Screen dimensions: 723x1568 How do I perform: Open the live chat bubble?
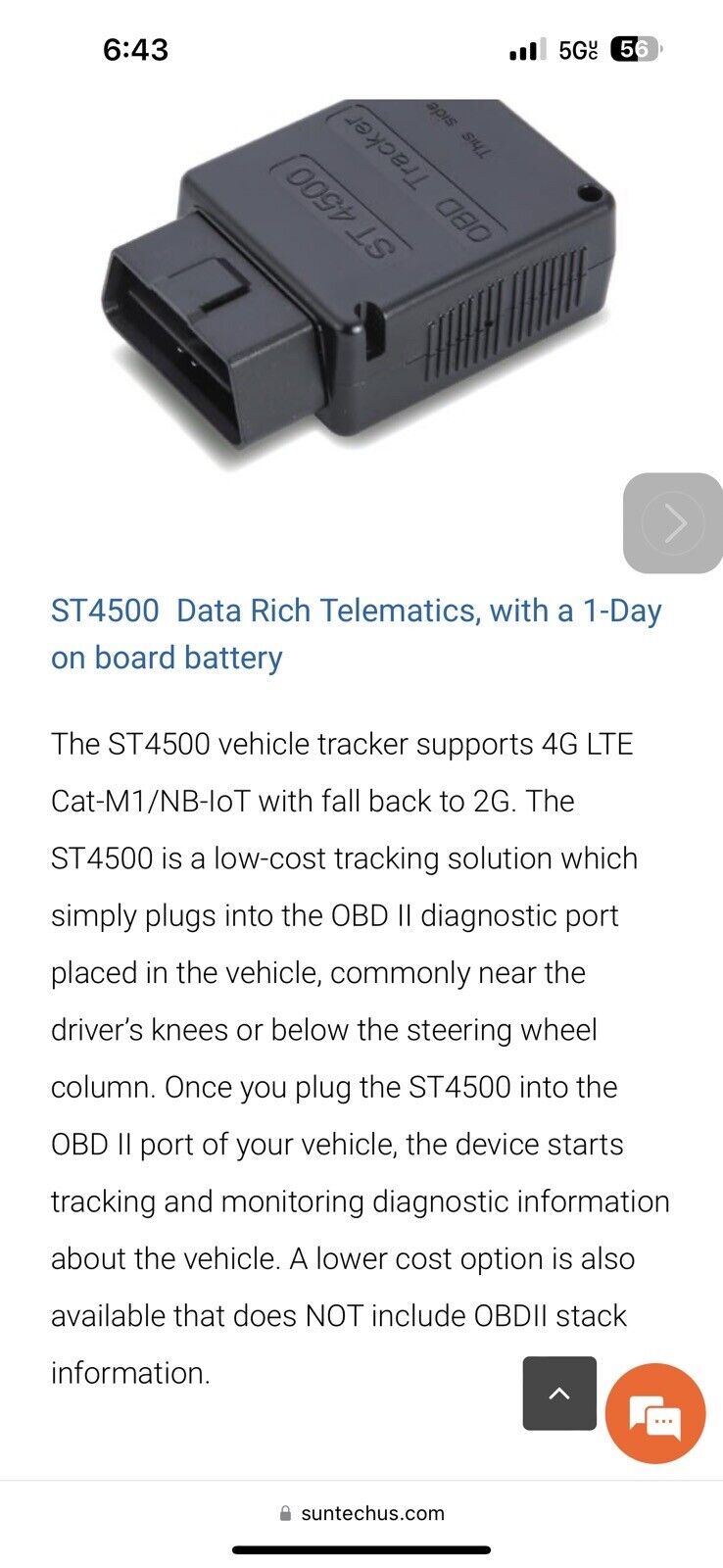(x=655, y=1413)
